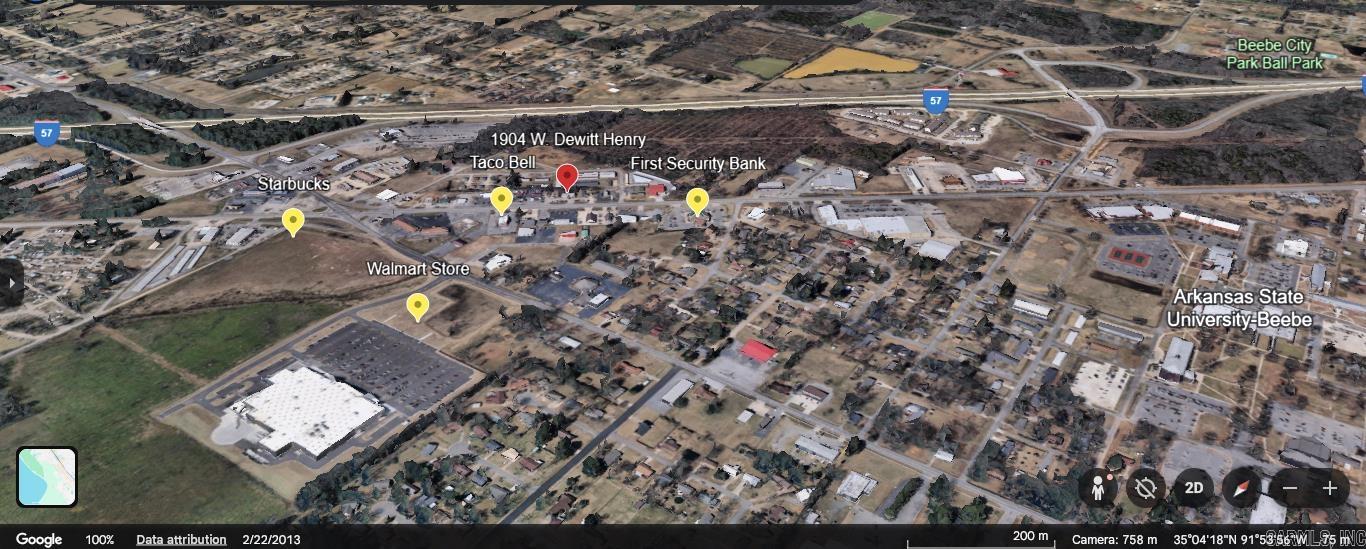Viewport: 1366px width, 549px height.
Task: Tap the red 1904 W. Dewitt Henry pin
Action: tap(567, 177)
